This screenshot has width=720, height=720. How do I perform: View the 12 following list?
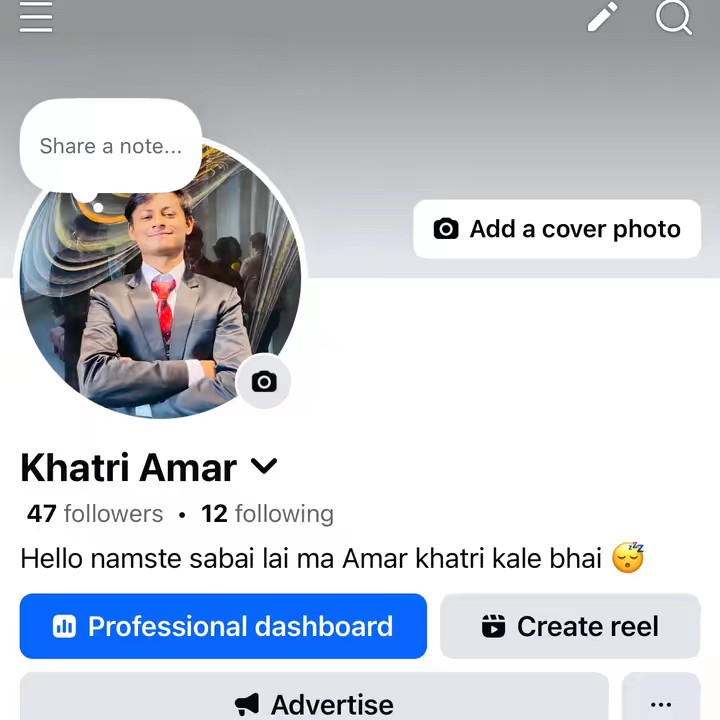pos(267,514)
